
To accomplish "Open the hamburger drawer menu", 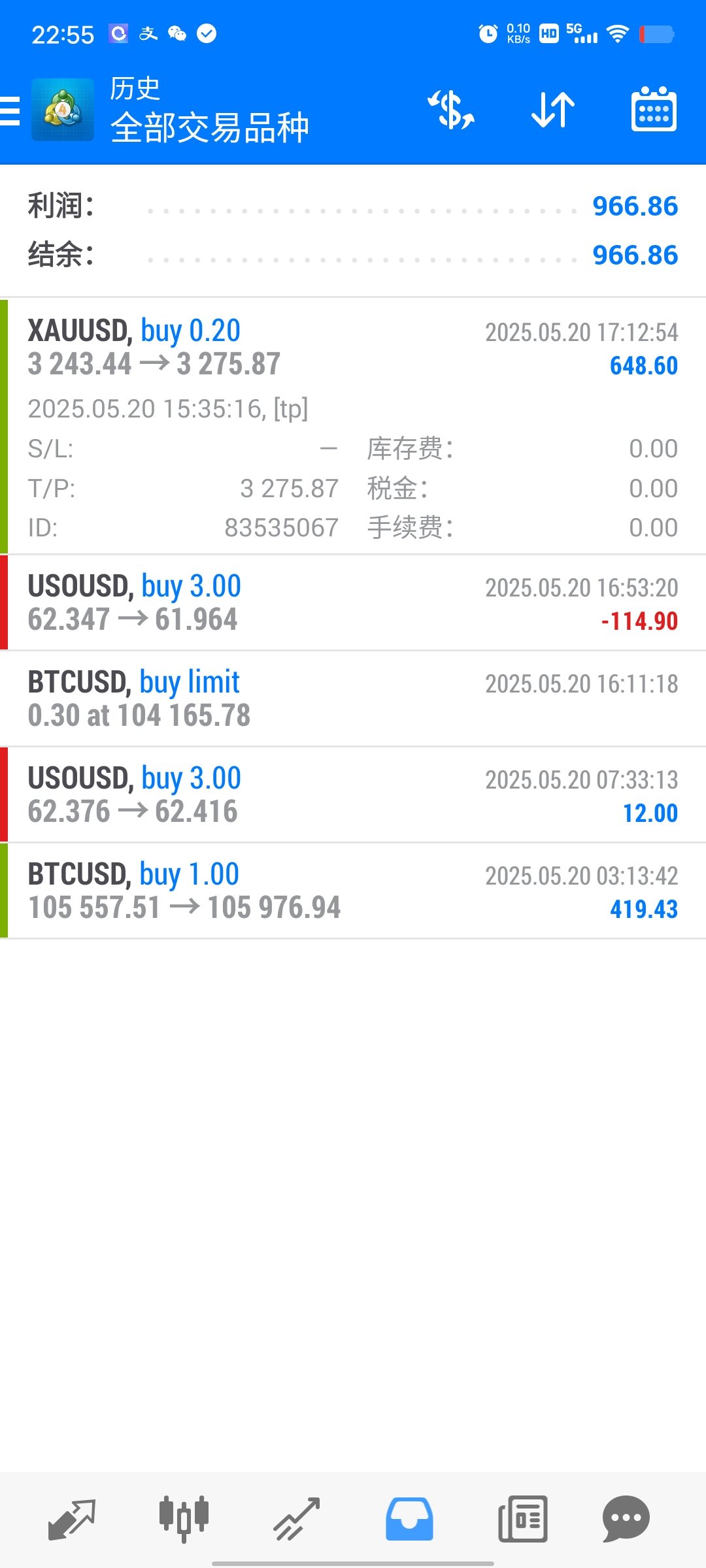I will click(x=10, y=110).
